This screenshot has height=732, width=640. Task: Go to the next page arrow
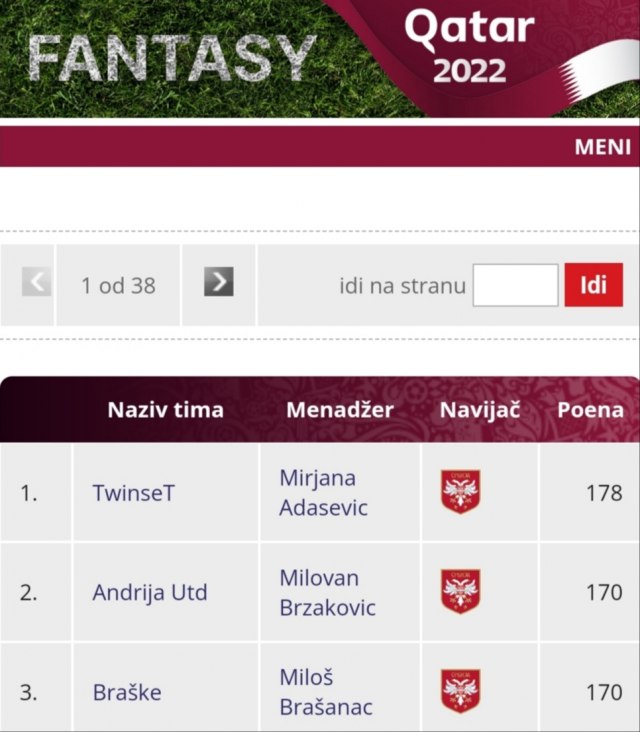pos(218,283)
